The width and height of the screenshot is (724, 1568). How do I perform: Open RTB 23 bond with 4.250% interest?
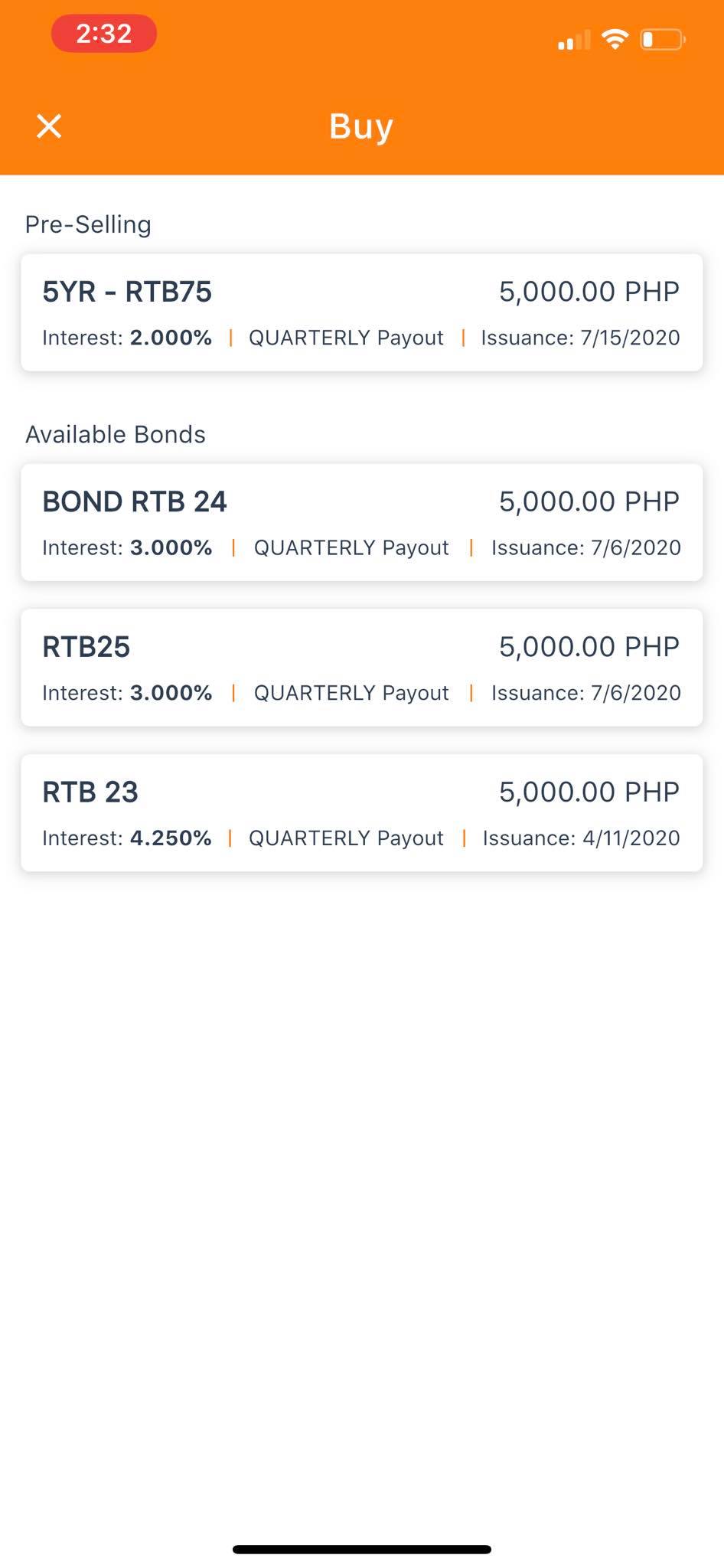click(x=361, y=813)
